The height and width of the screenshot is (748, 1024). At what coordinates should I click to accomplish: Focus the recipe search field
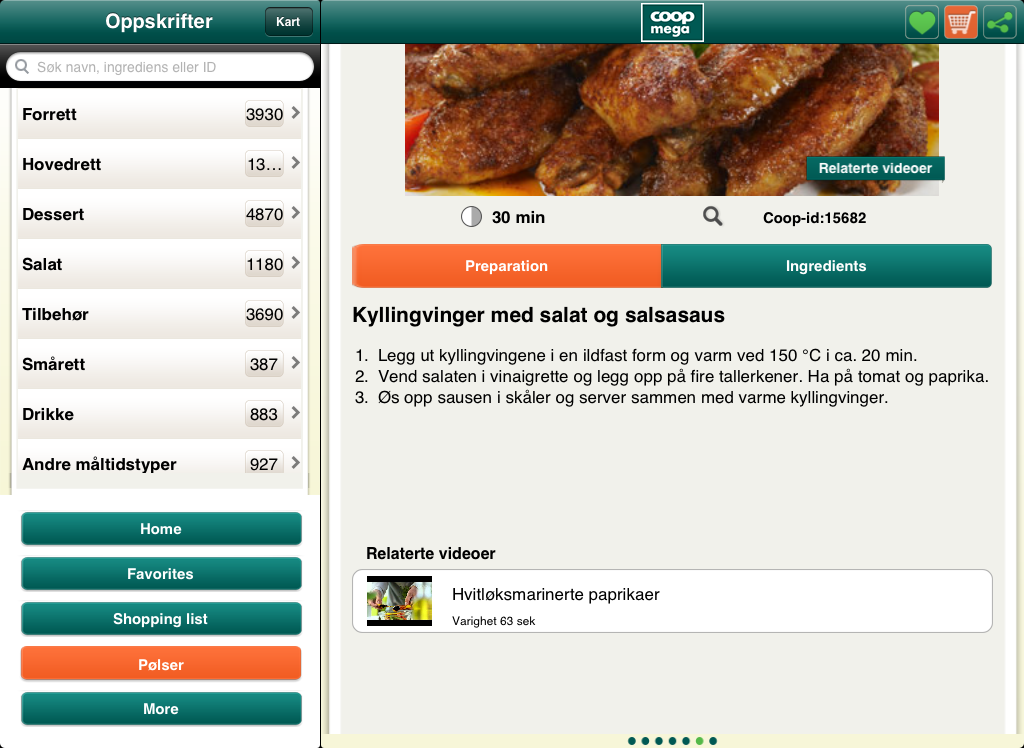(x=160, y=67)
